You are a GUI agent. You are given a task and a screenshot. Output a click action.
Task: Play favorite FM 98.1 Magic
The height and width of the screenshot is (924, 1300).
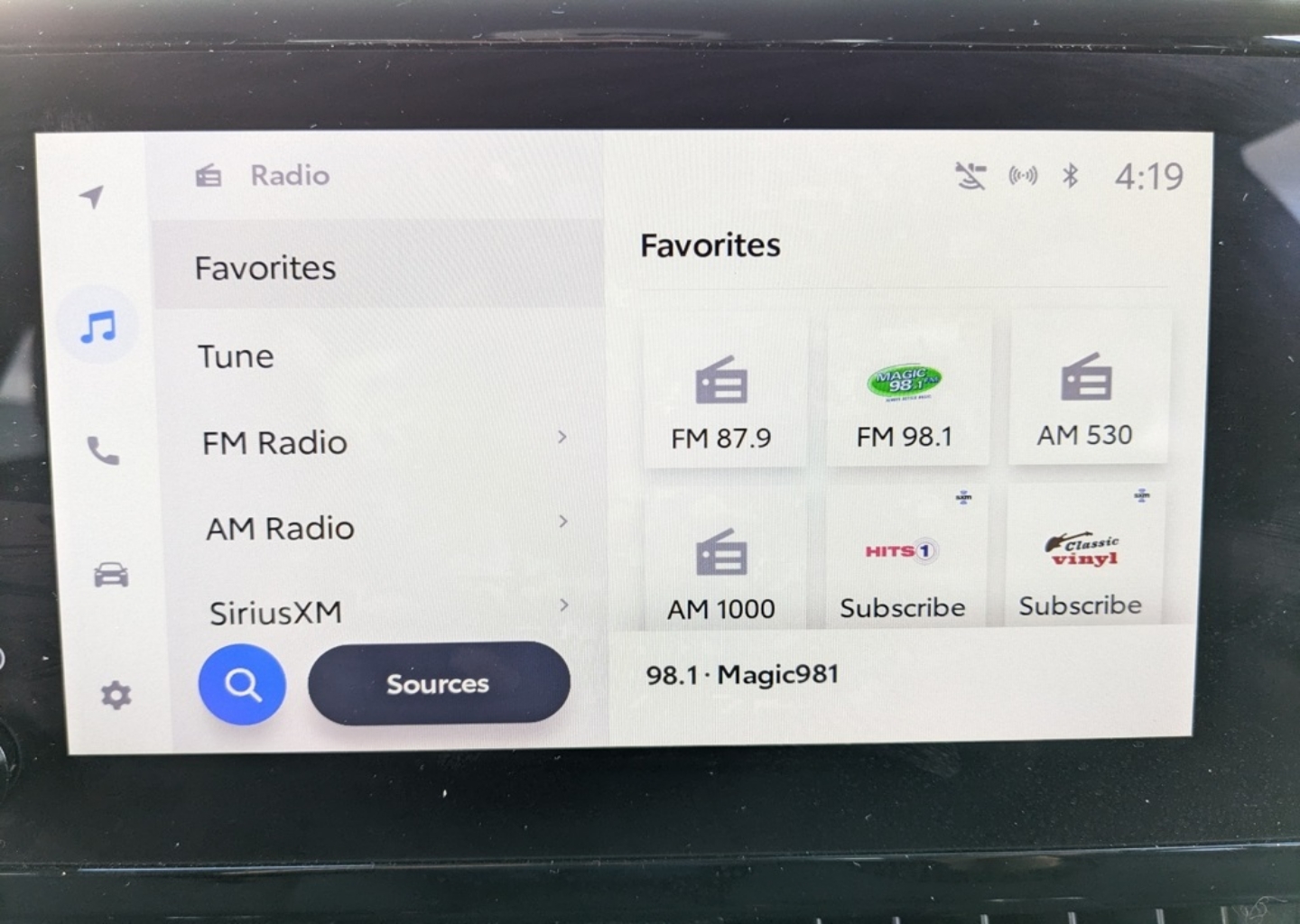point(905,395)
